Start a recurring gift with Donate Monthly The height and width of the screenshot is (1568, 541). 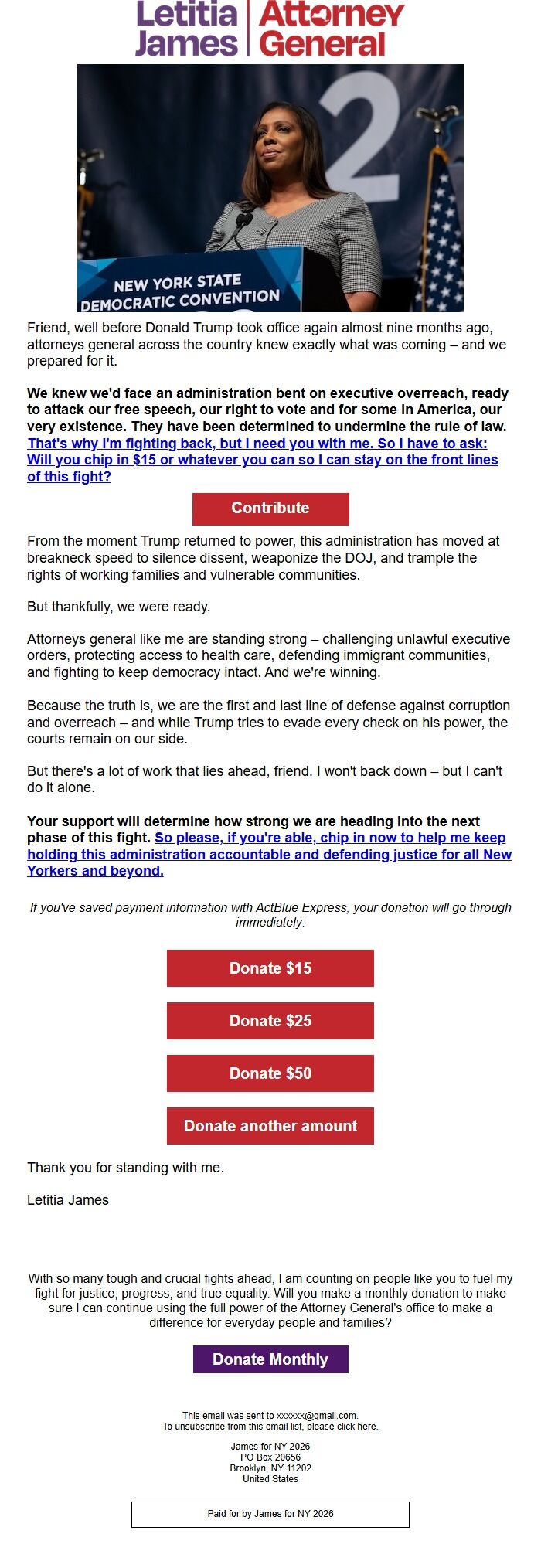(x=270, y=1359)
